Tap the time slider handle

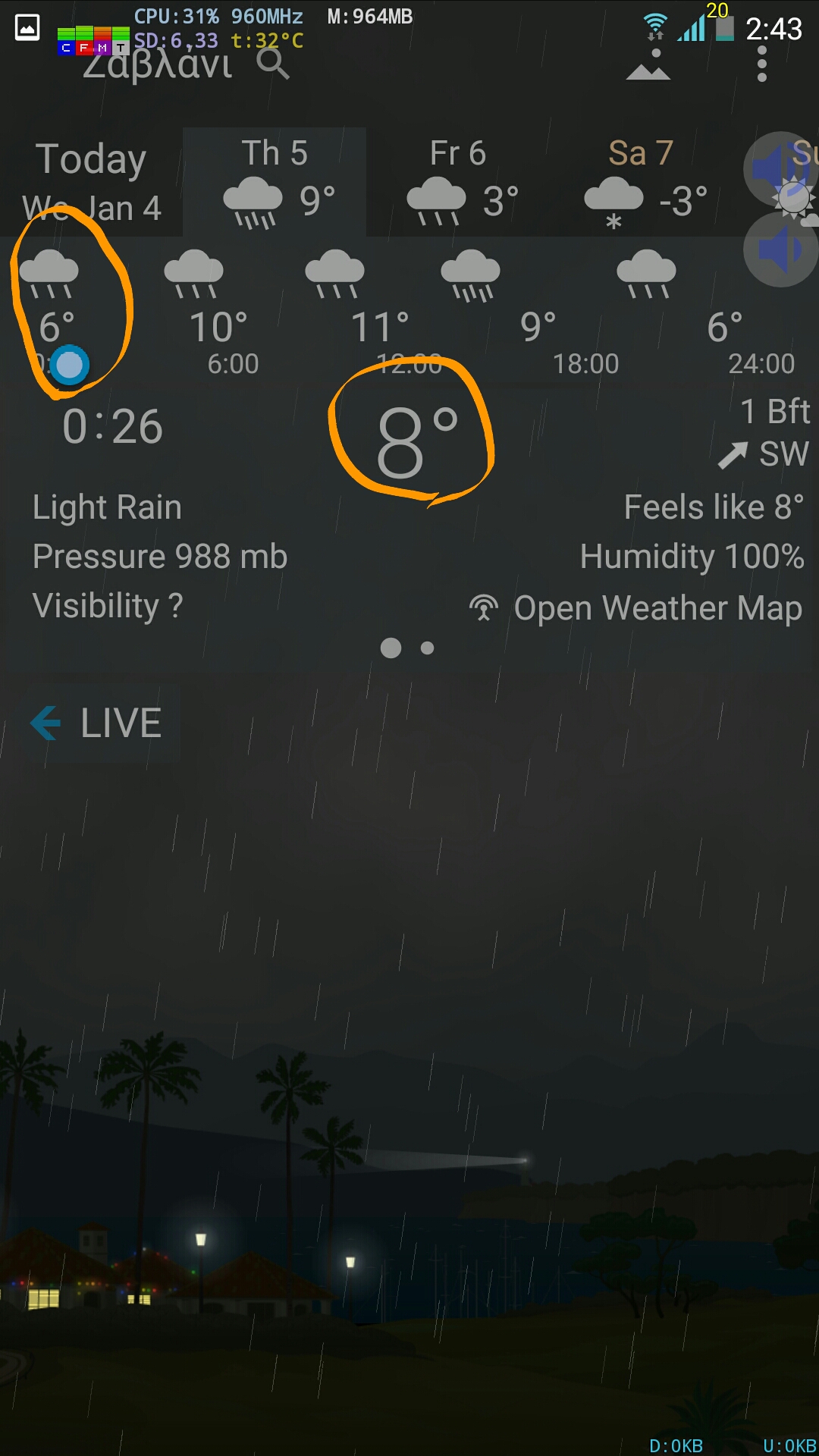point(69,366)
